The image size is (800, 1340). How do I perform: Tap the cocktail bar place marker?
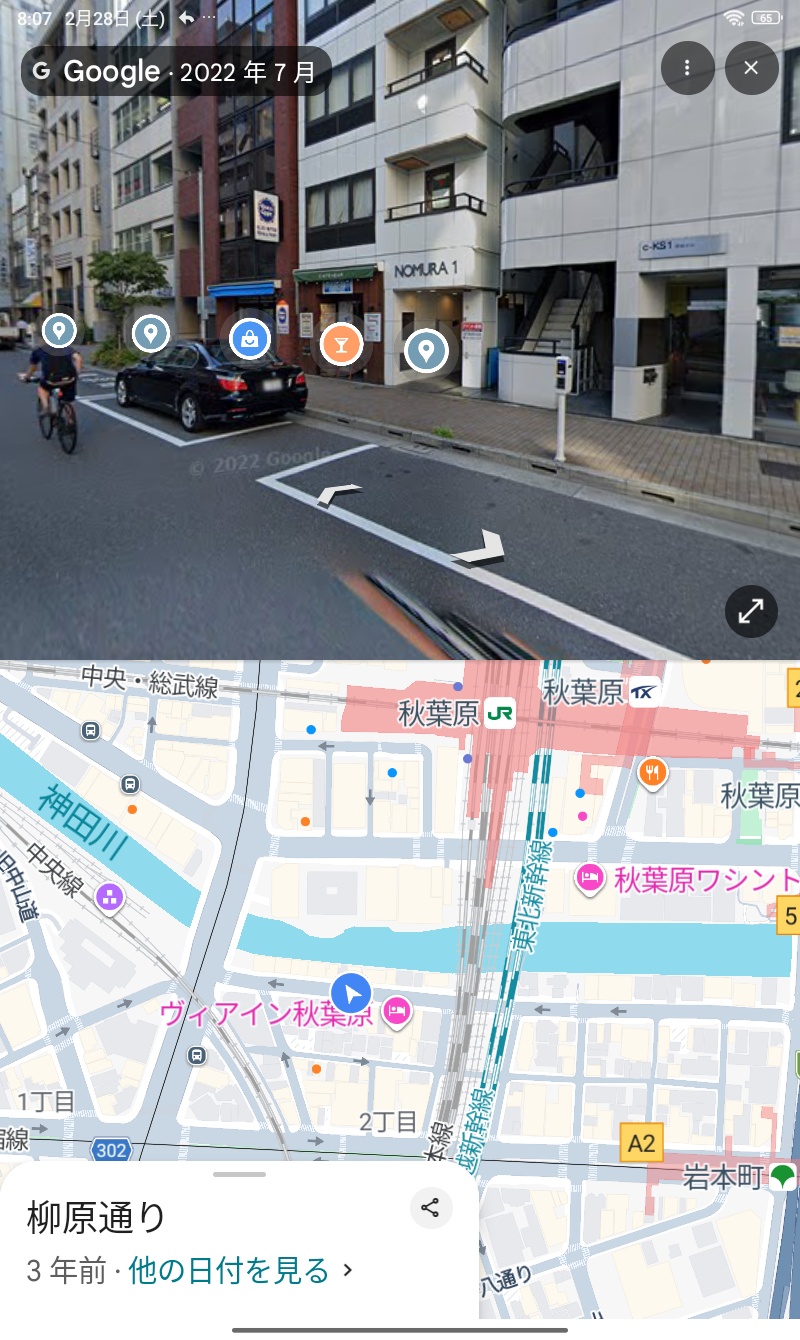point(341,344)
